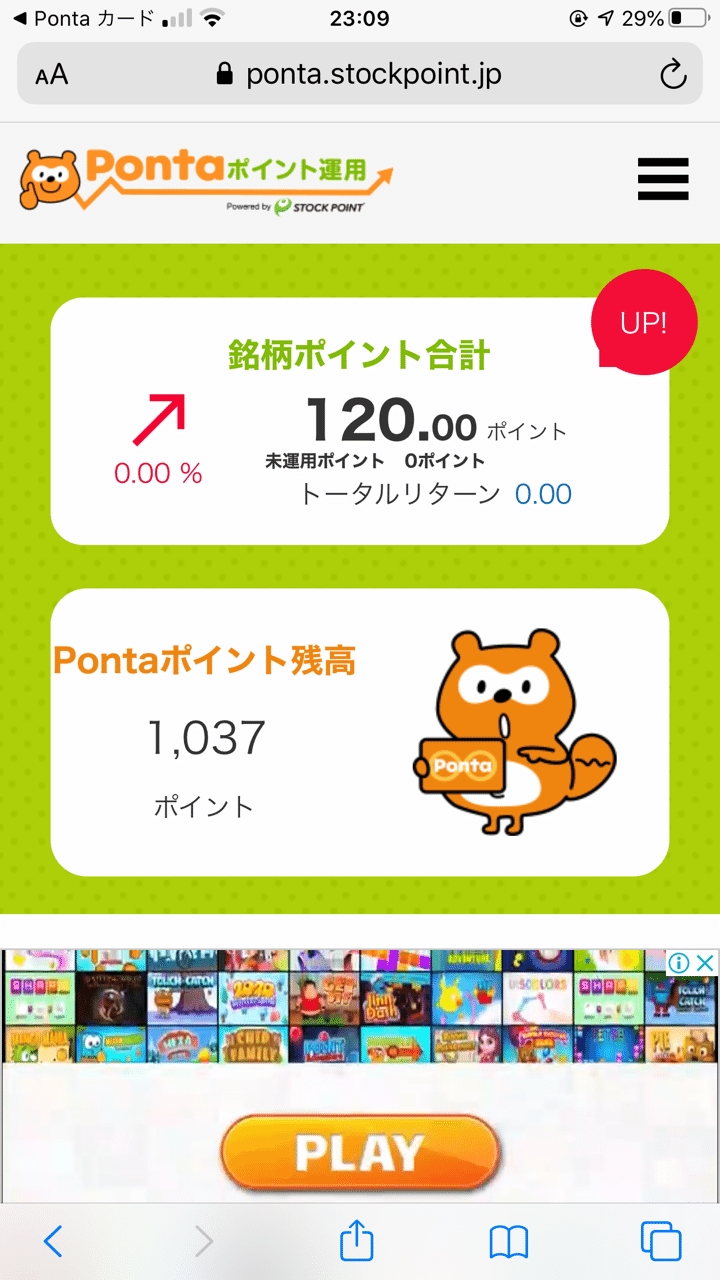
Task: Open the Pontaポイント残高 card
Action: (x=359, y=732)
